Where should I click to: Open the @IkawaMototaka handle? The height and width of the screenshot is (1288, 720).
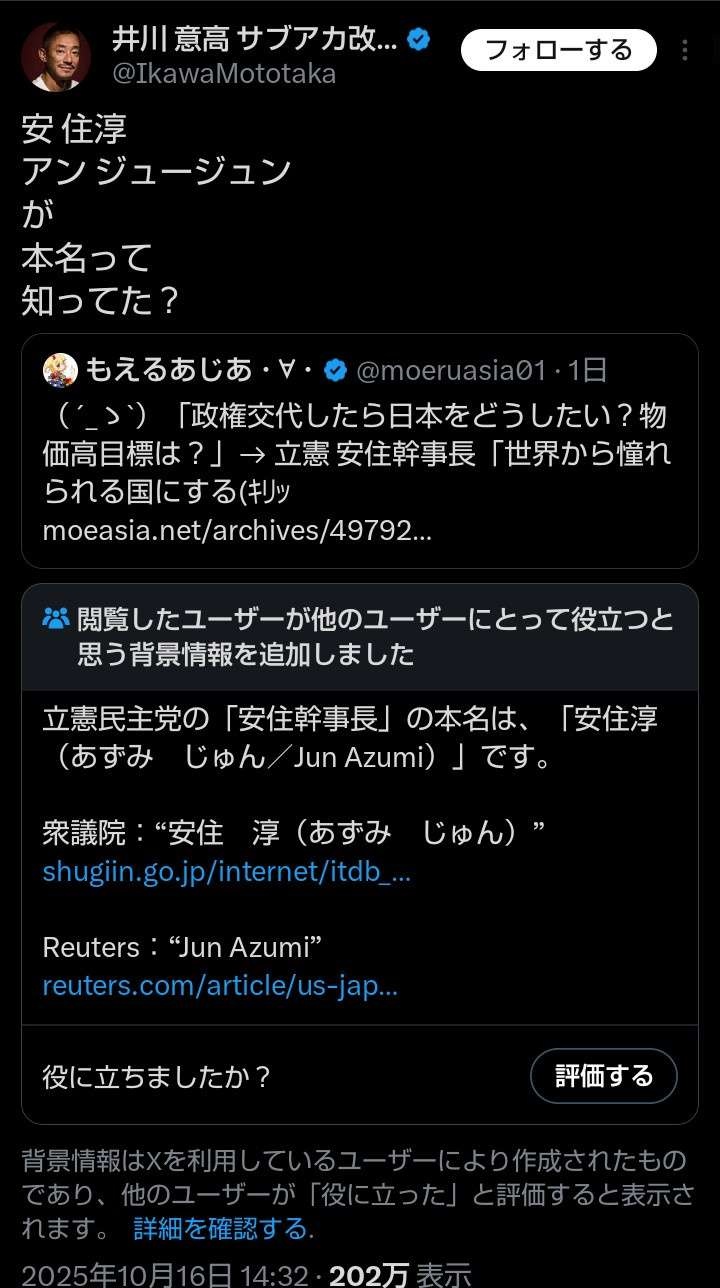pos(223,74)
